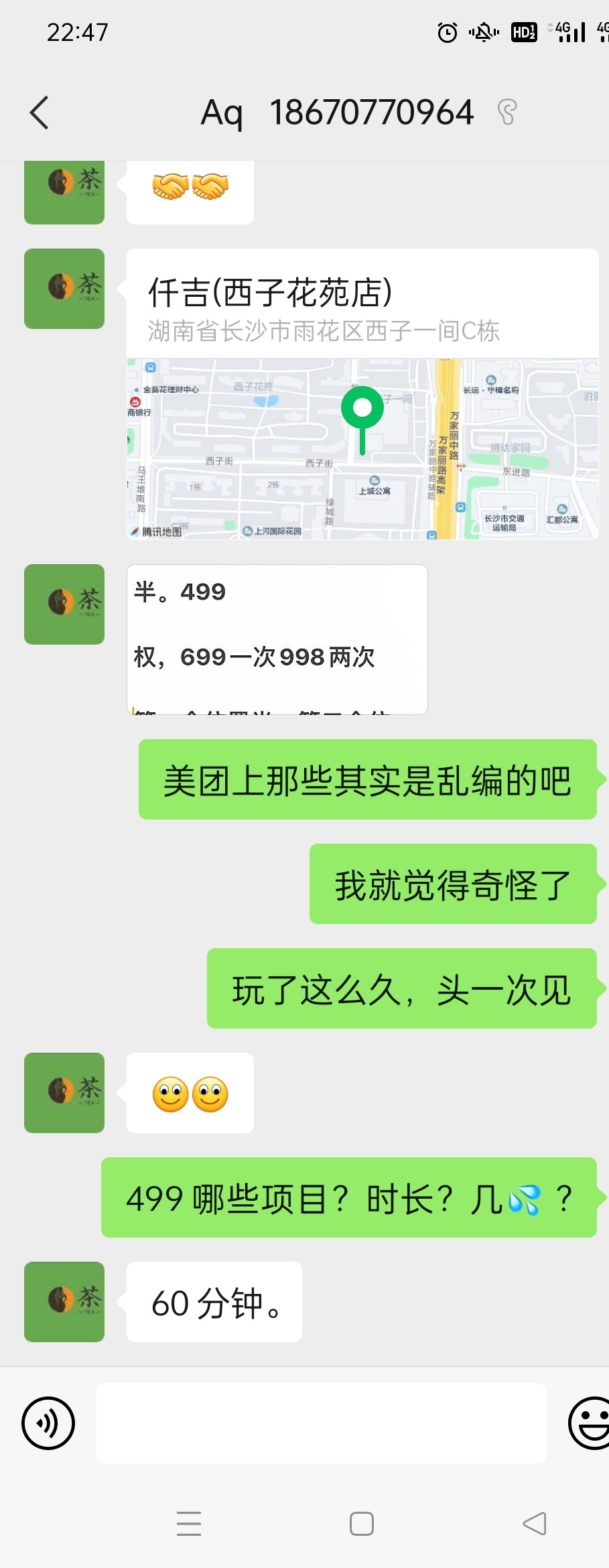Tap the map thumbnail to view full map

click(x=362, y=449)
